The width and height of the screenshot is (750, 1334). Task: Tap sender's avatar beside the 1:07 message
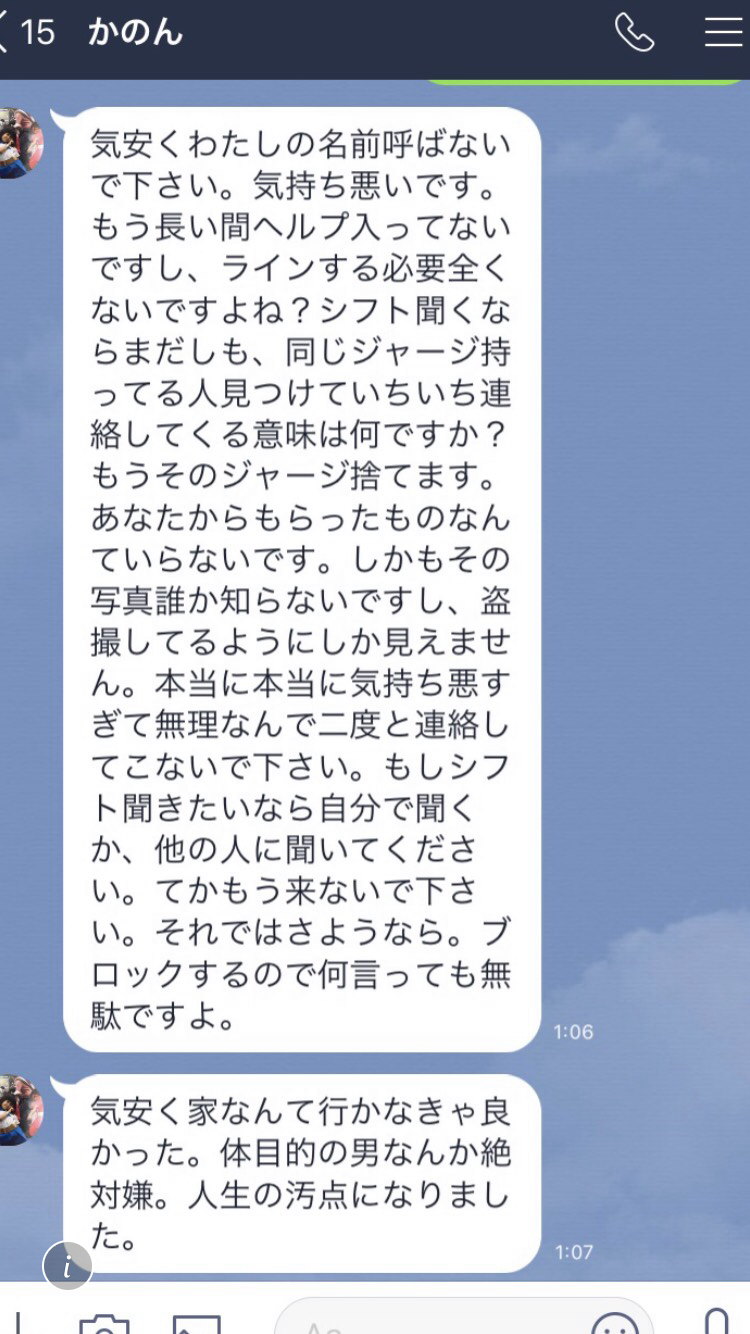20,1110
